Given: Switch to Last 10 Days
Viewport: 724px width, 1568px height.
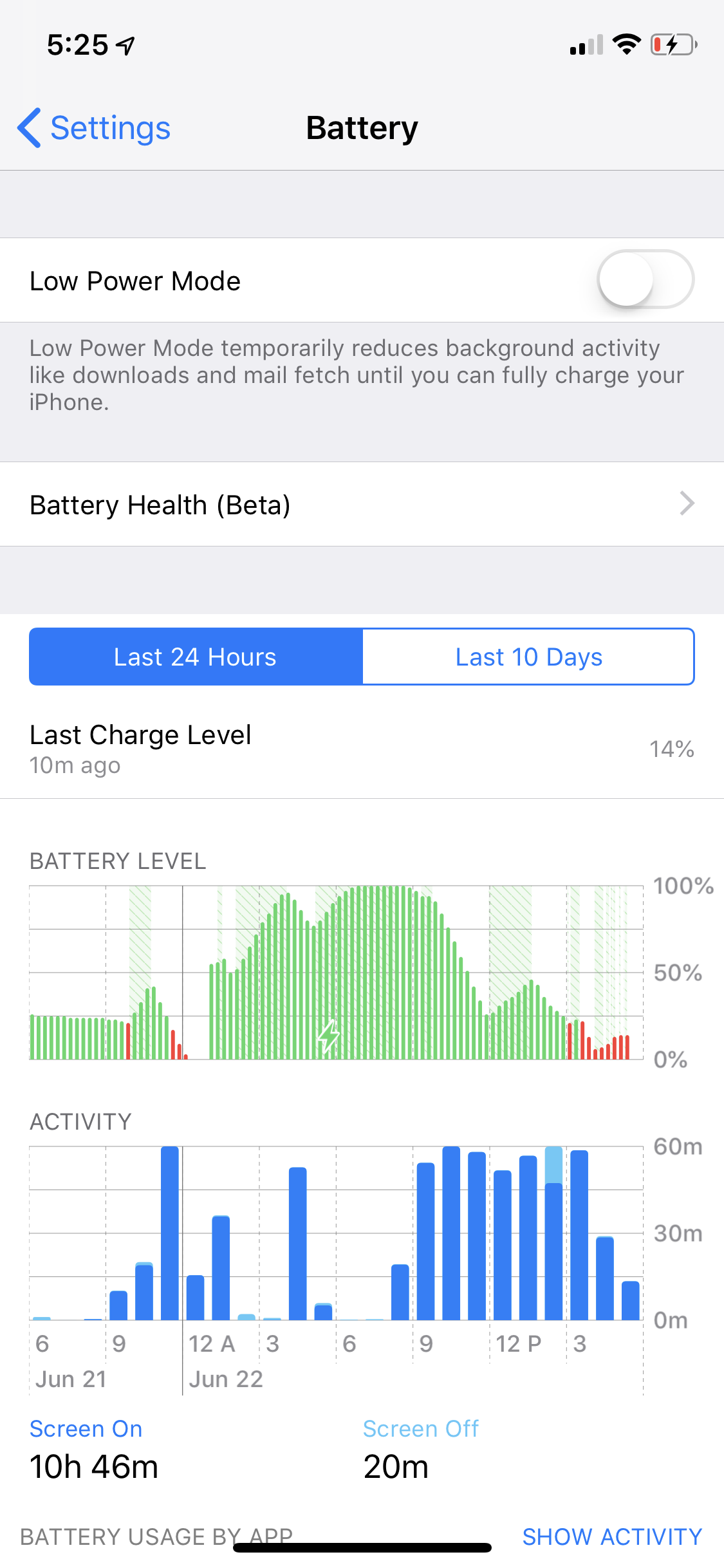Looking at the screenshot, I should (528, 657).
